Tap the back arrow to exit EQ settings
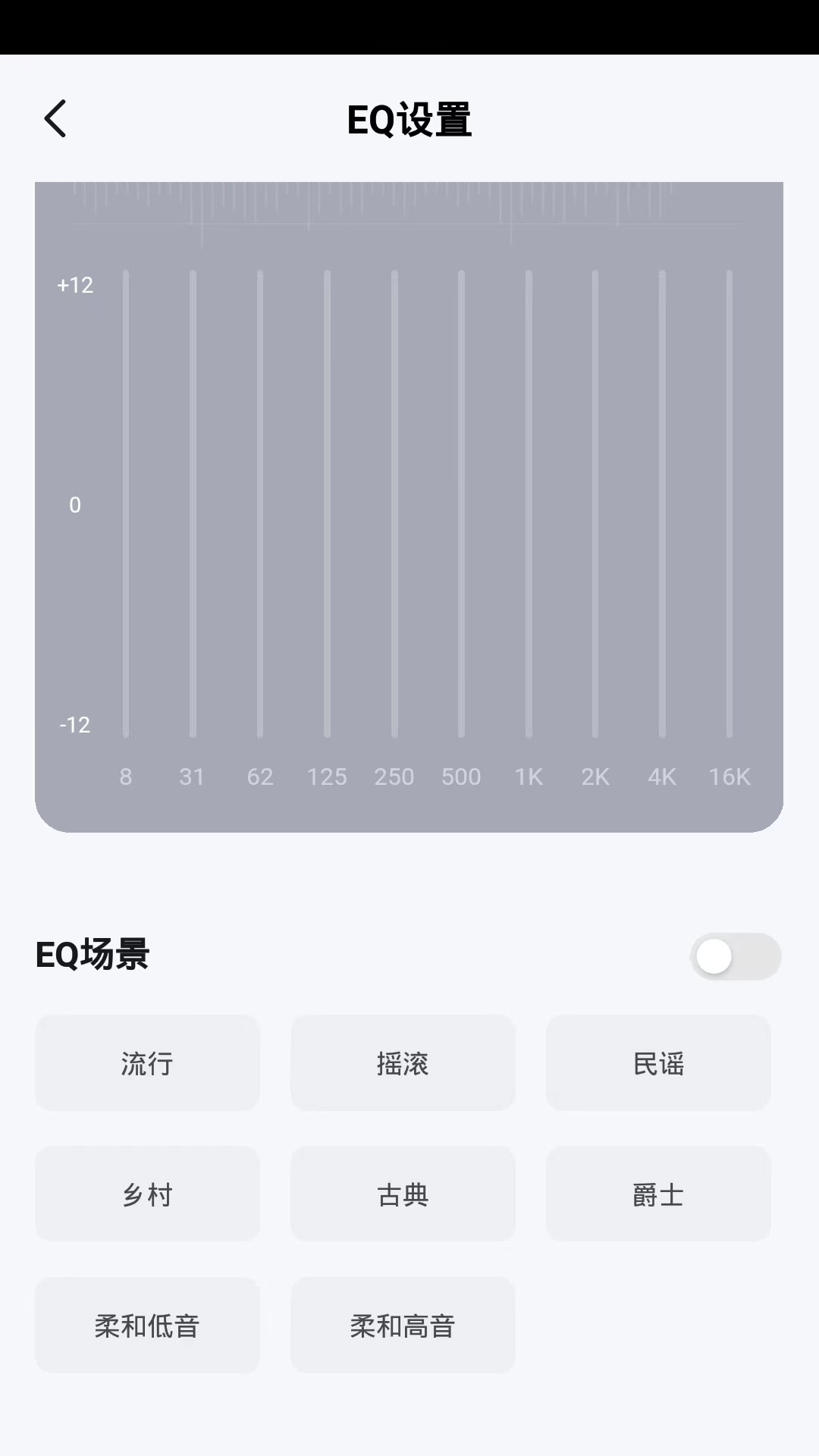This screenshot has width=819, height=1456. 55,119
